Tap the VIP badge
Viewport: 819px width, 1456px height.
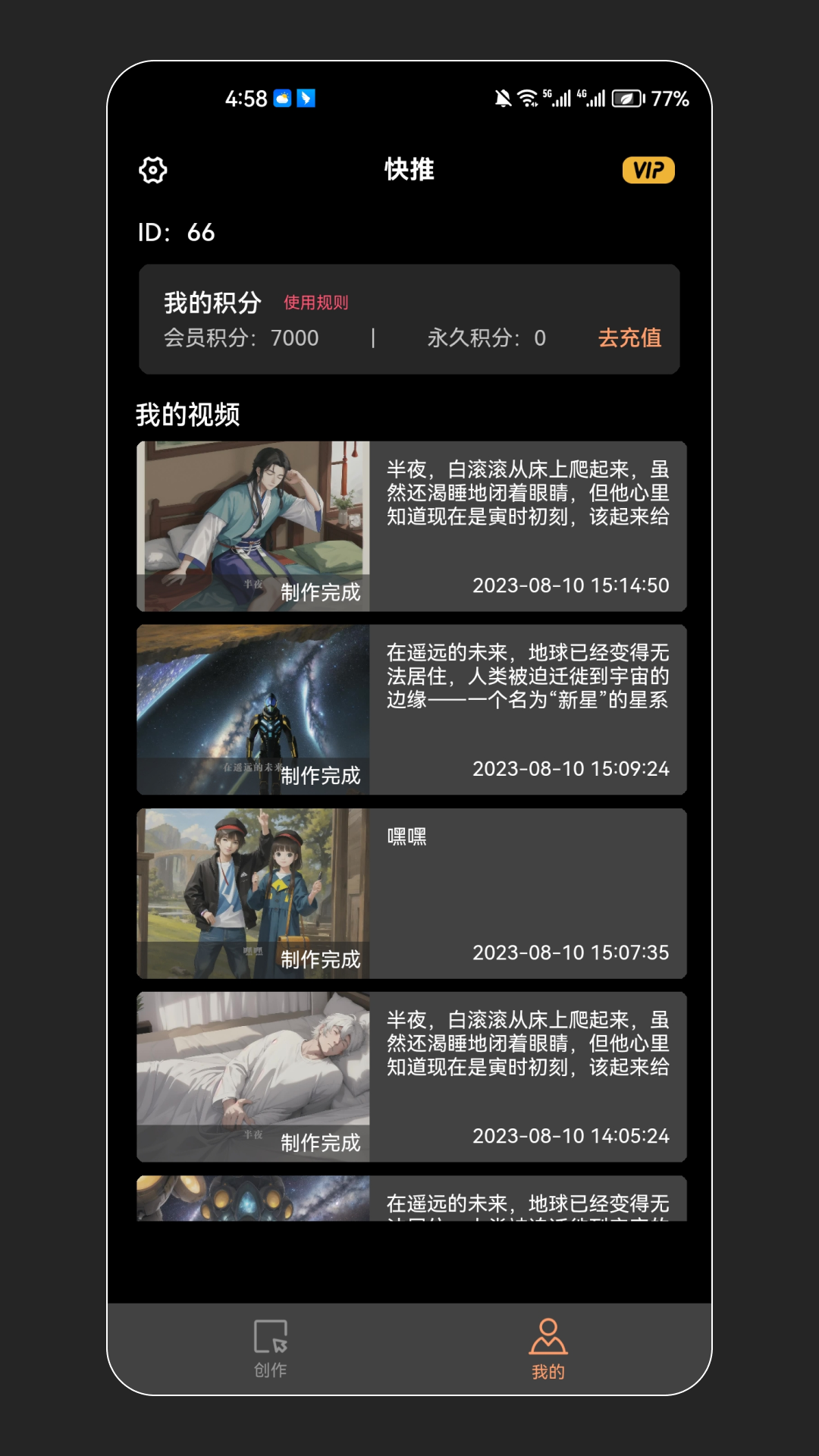click(648, 170)
